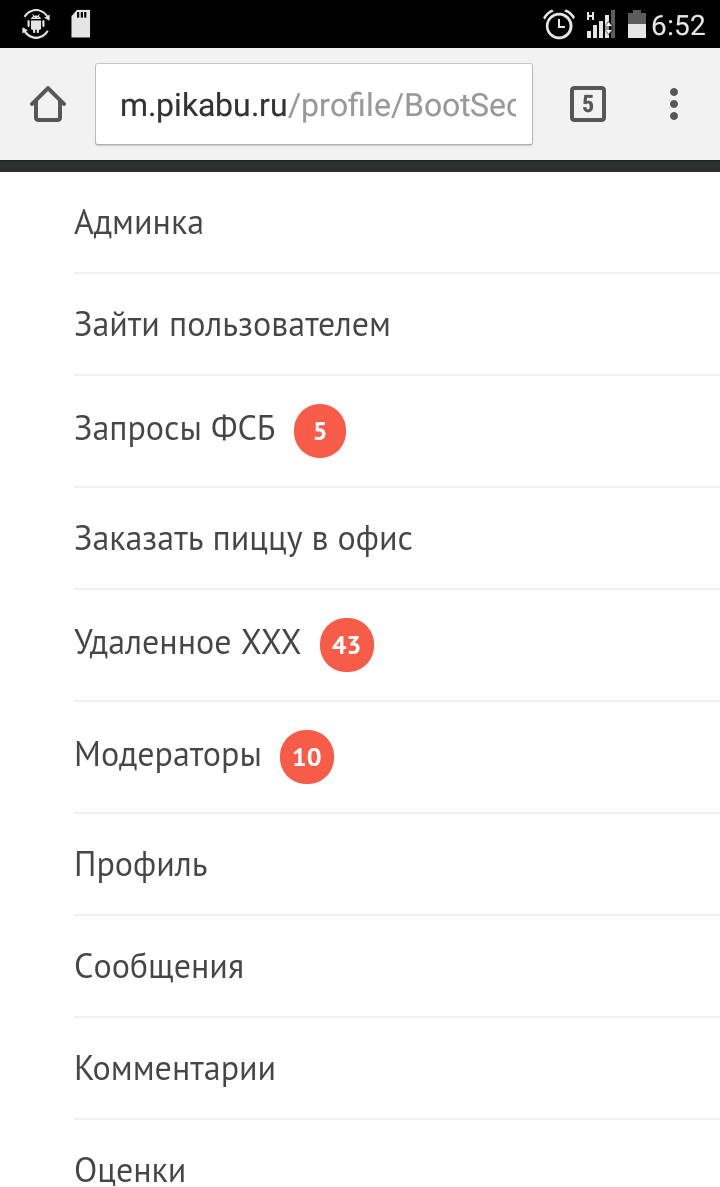Open the browser tab switcher
This screenshot has height=1187, width=720.
point(588,104)
